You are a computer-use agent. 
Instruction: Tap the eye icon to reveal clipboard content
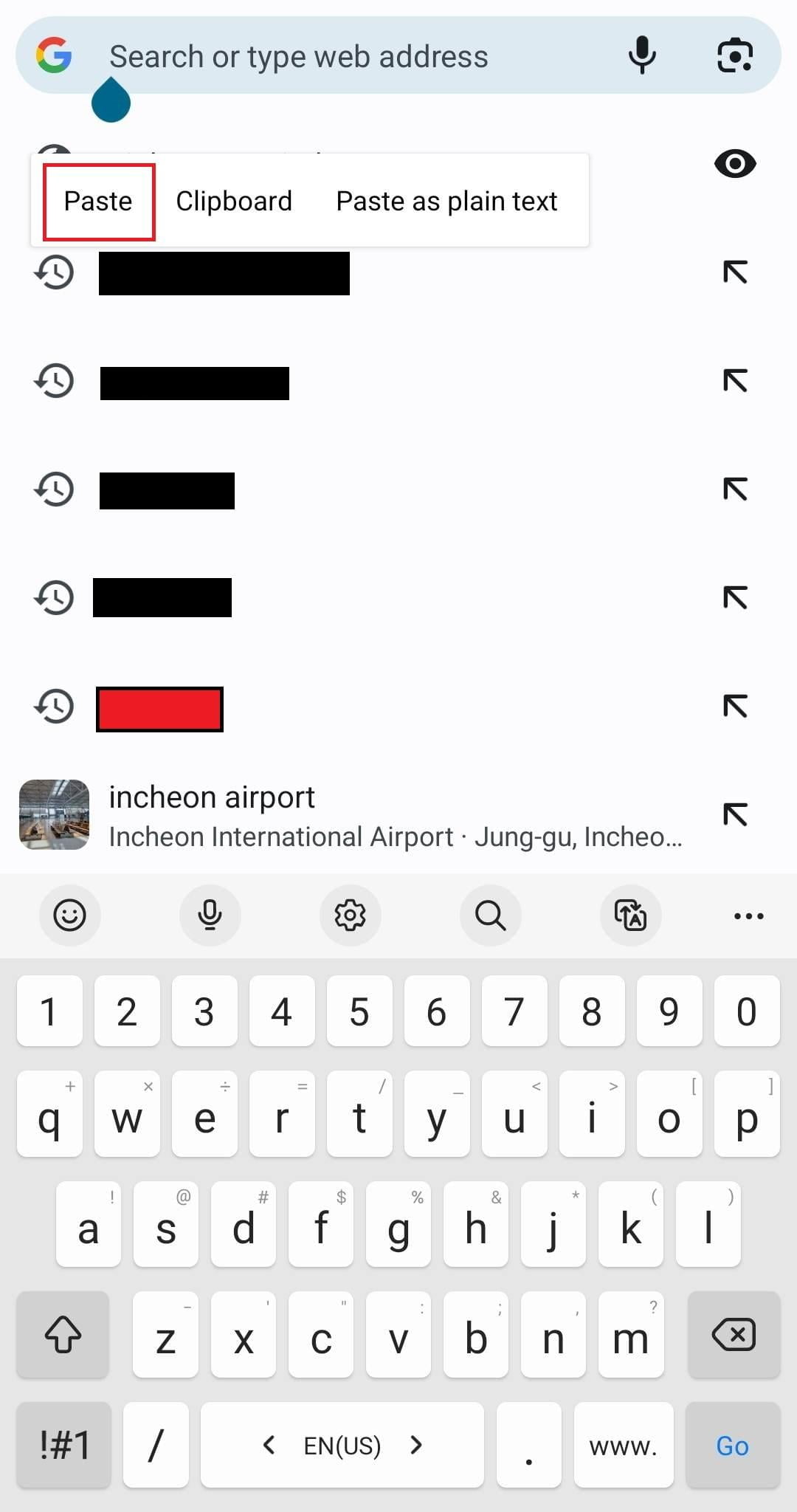pyautogui.click(x=735, y=163)
